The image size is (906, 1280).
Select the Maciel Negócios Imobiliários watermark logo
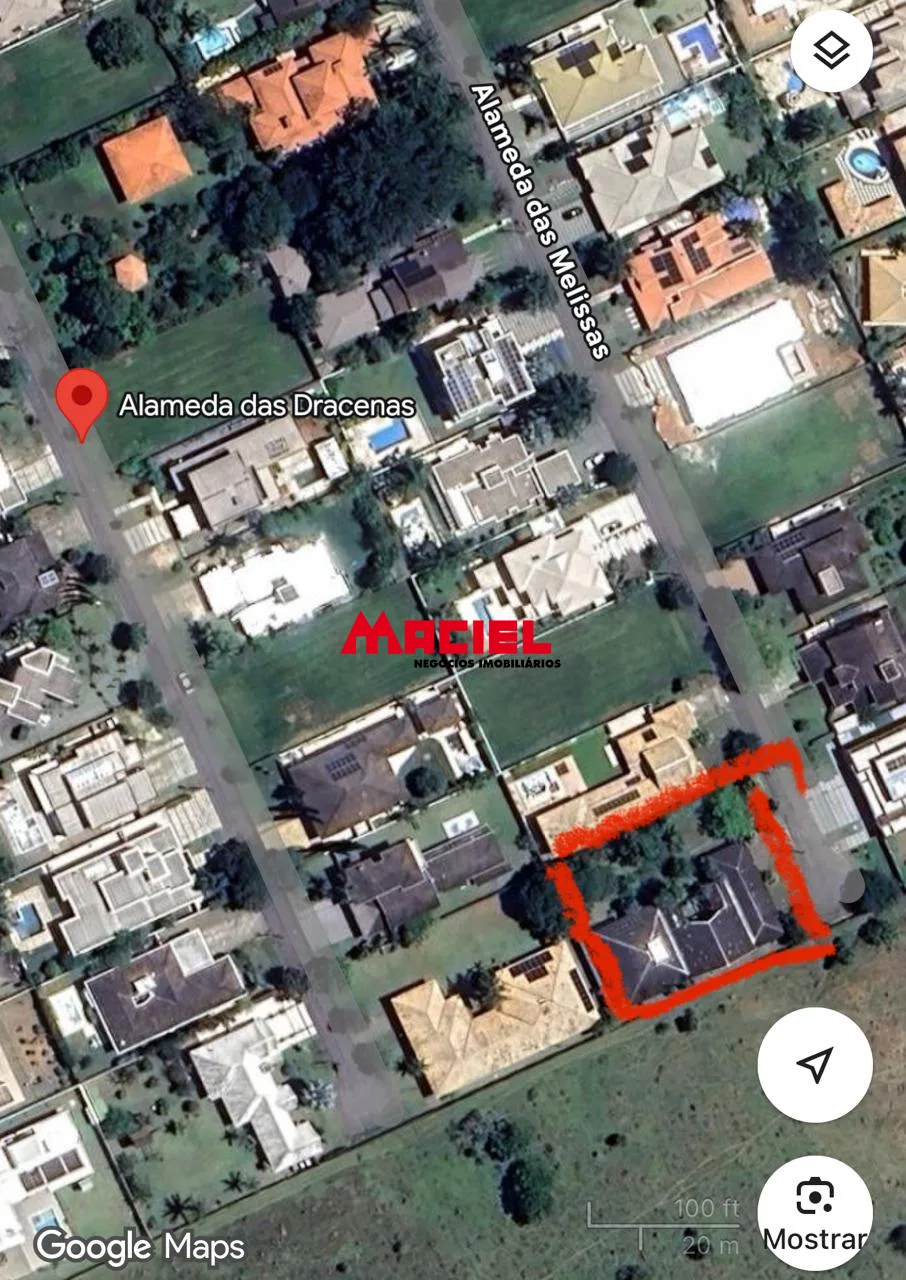(x=452, y=640)
